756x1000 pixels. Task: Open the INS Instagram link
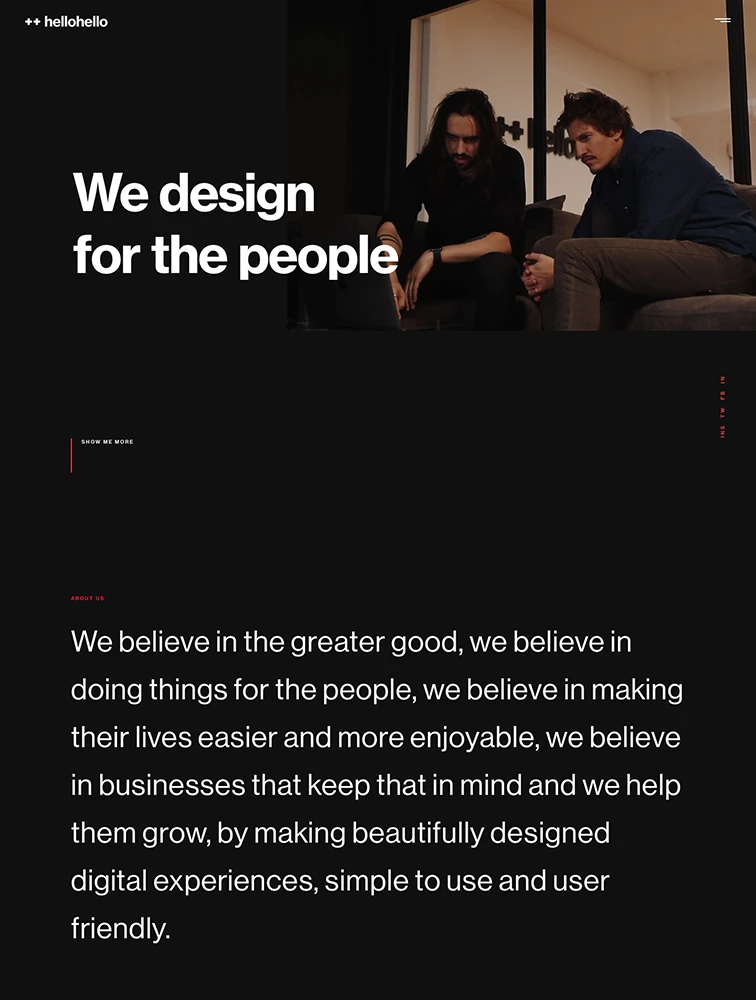722,432
